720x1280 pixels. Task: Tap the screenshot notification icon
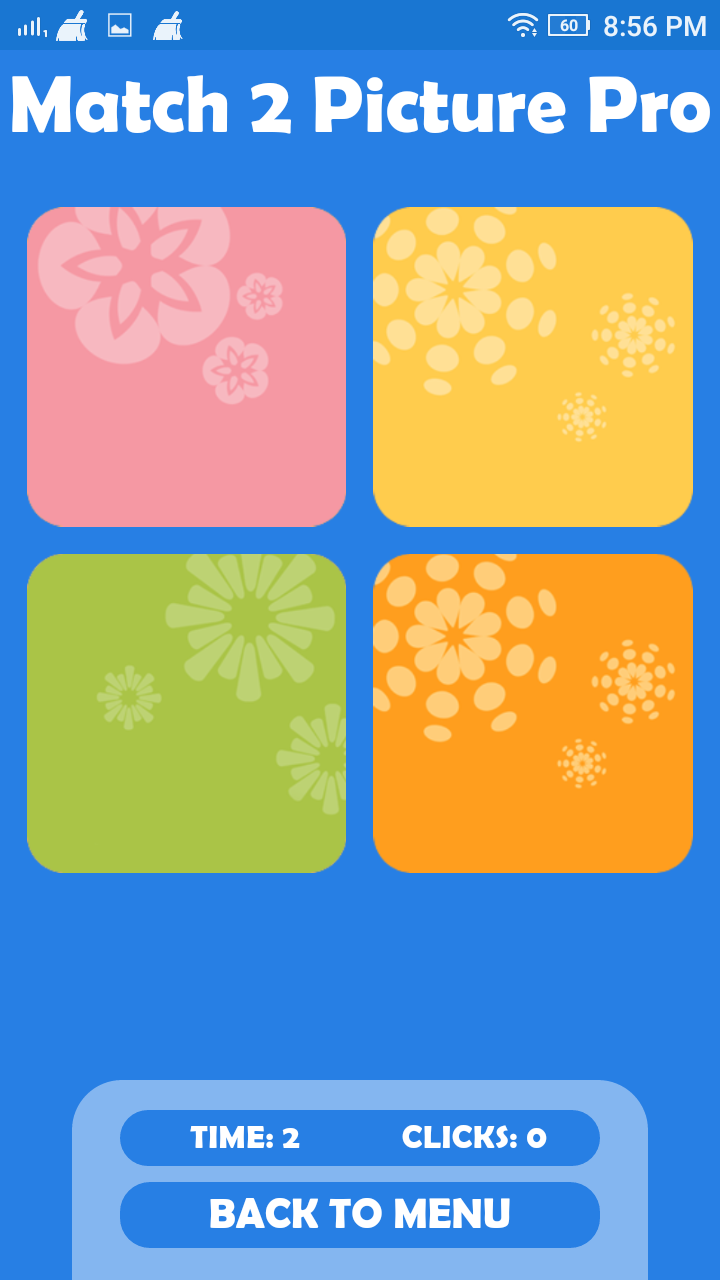[x=120, y=25]
